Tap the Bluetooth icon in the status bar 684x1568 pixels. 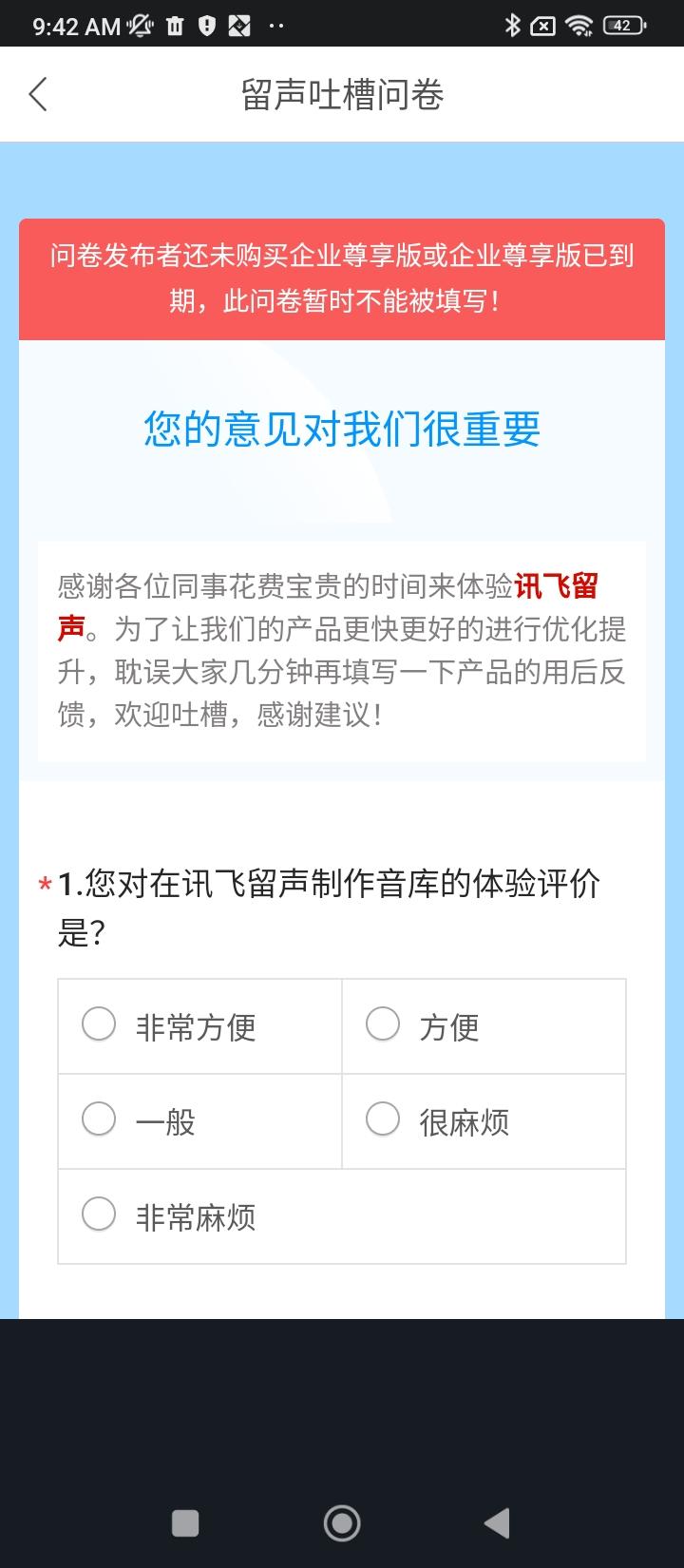[513, 26]
